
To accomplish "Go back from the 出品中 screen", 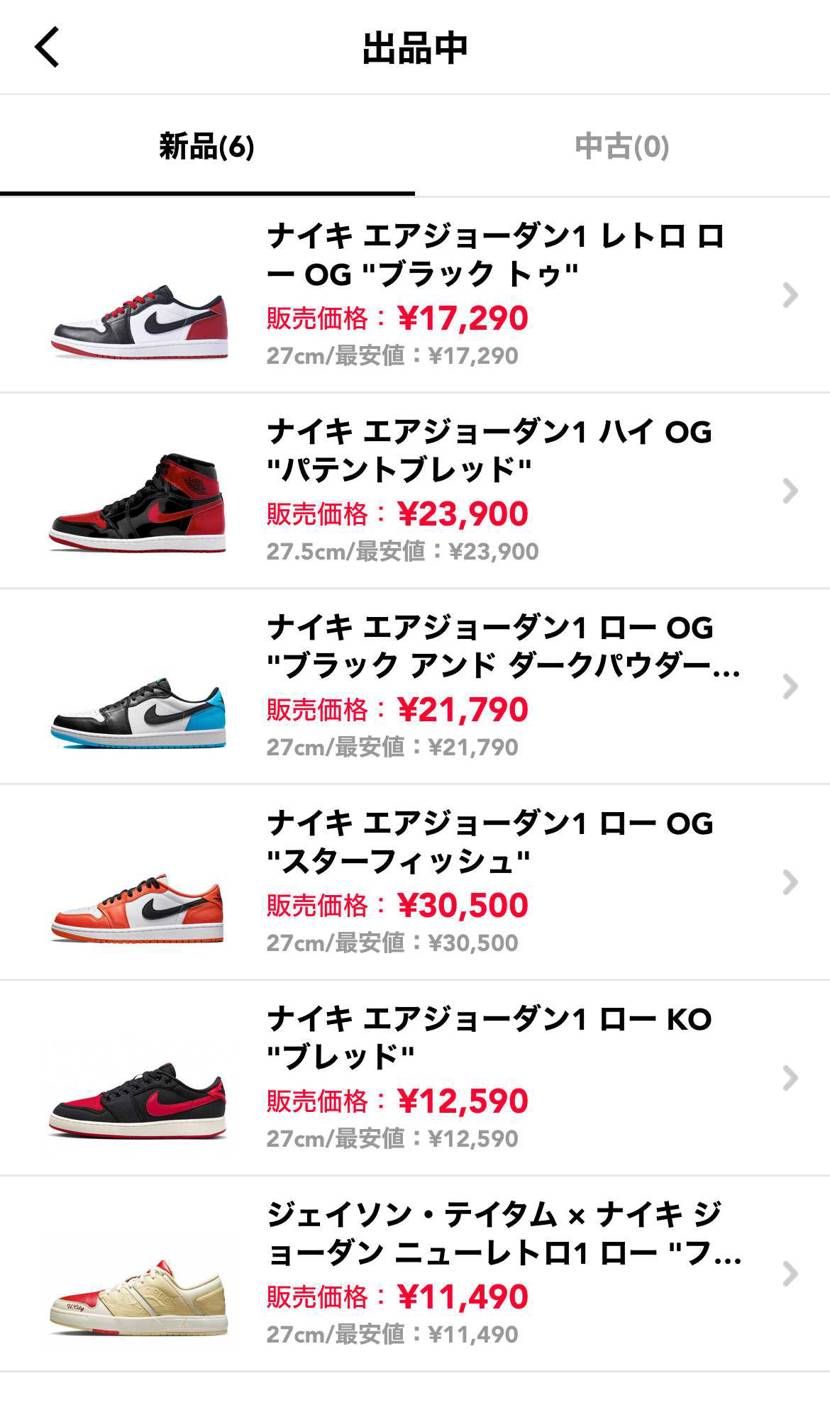I will (x=47, y=47).
